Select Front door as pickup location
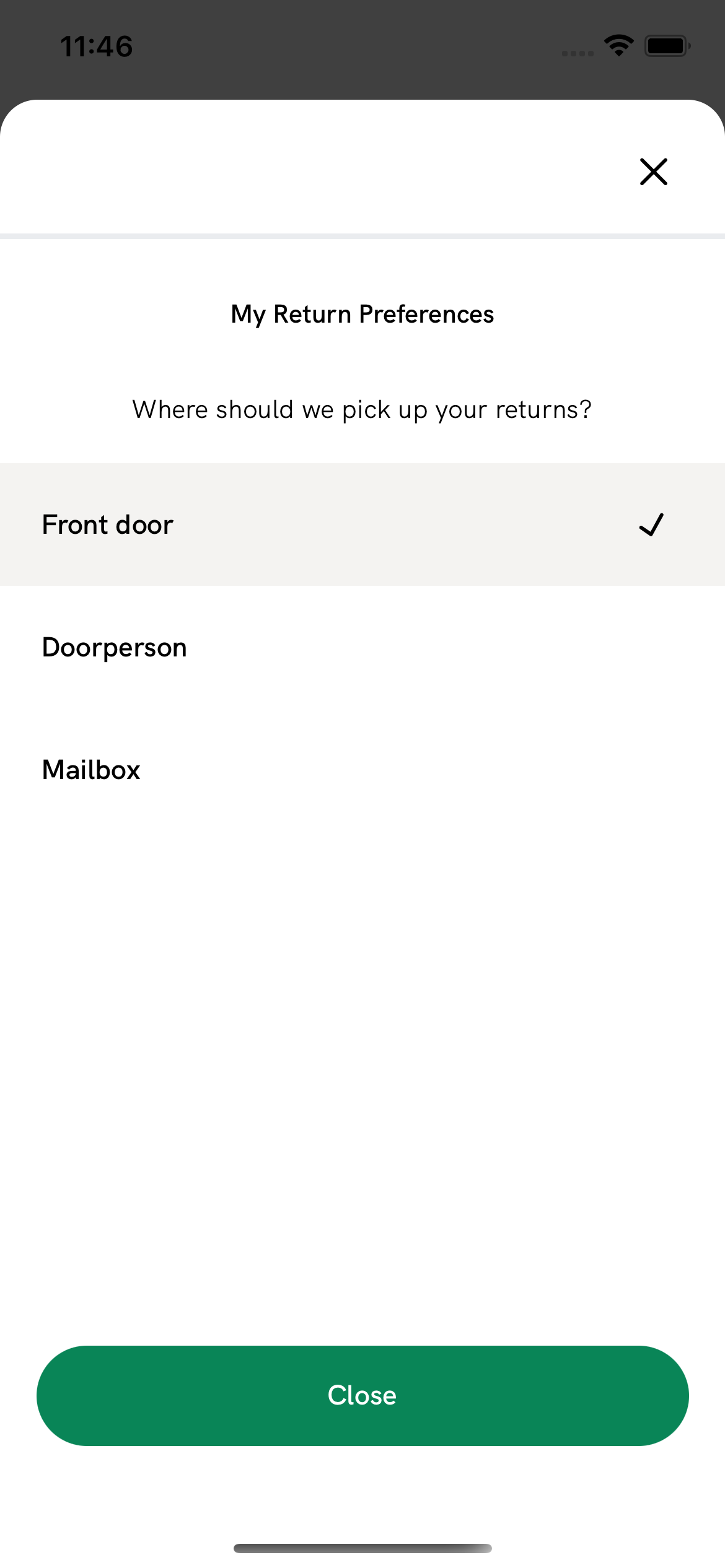The height and width of the screenshot is (1568, 725). [362, 525]
